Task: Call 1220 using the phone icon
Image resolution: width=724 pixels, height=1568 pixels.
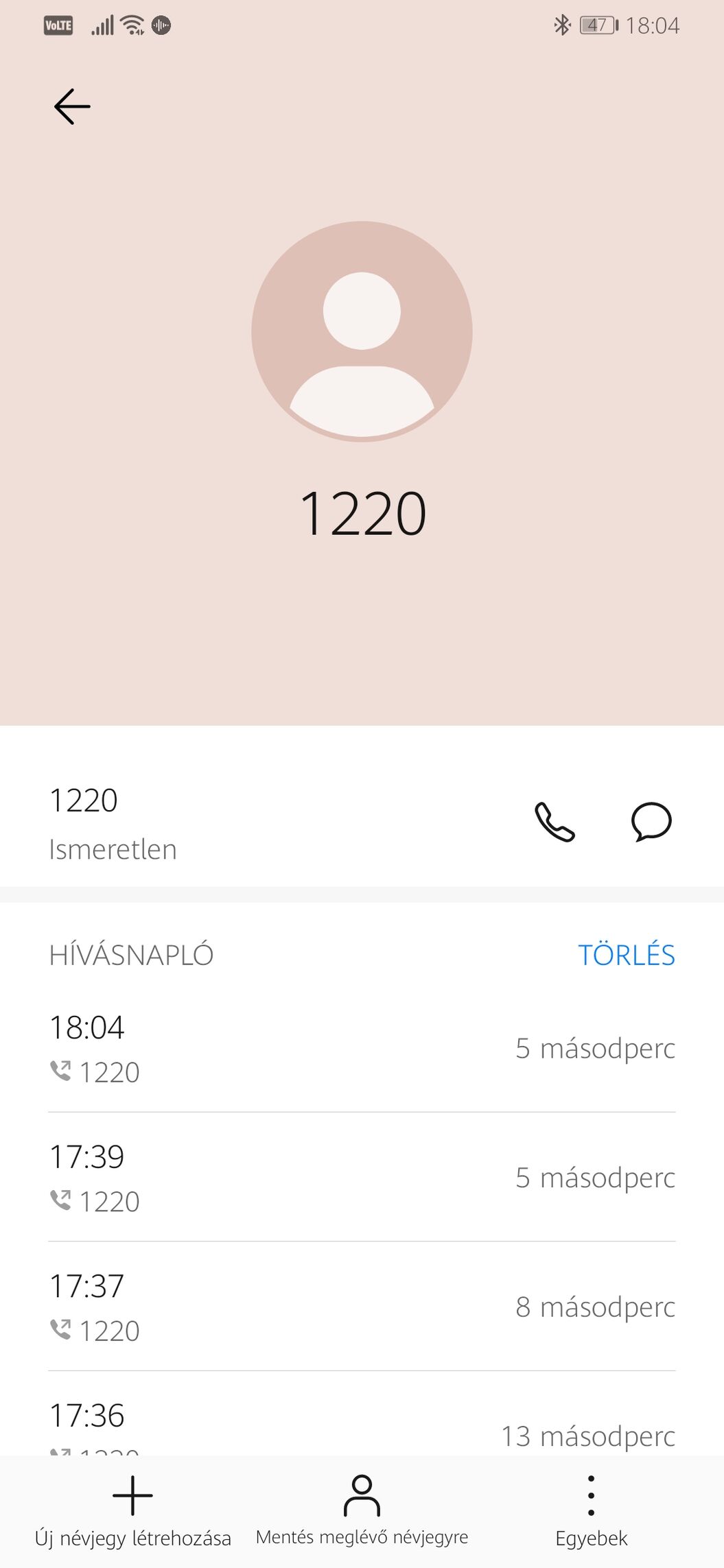Action: [x=554, y=822]
